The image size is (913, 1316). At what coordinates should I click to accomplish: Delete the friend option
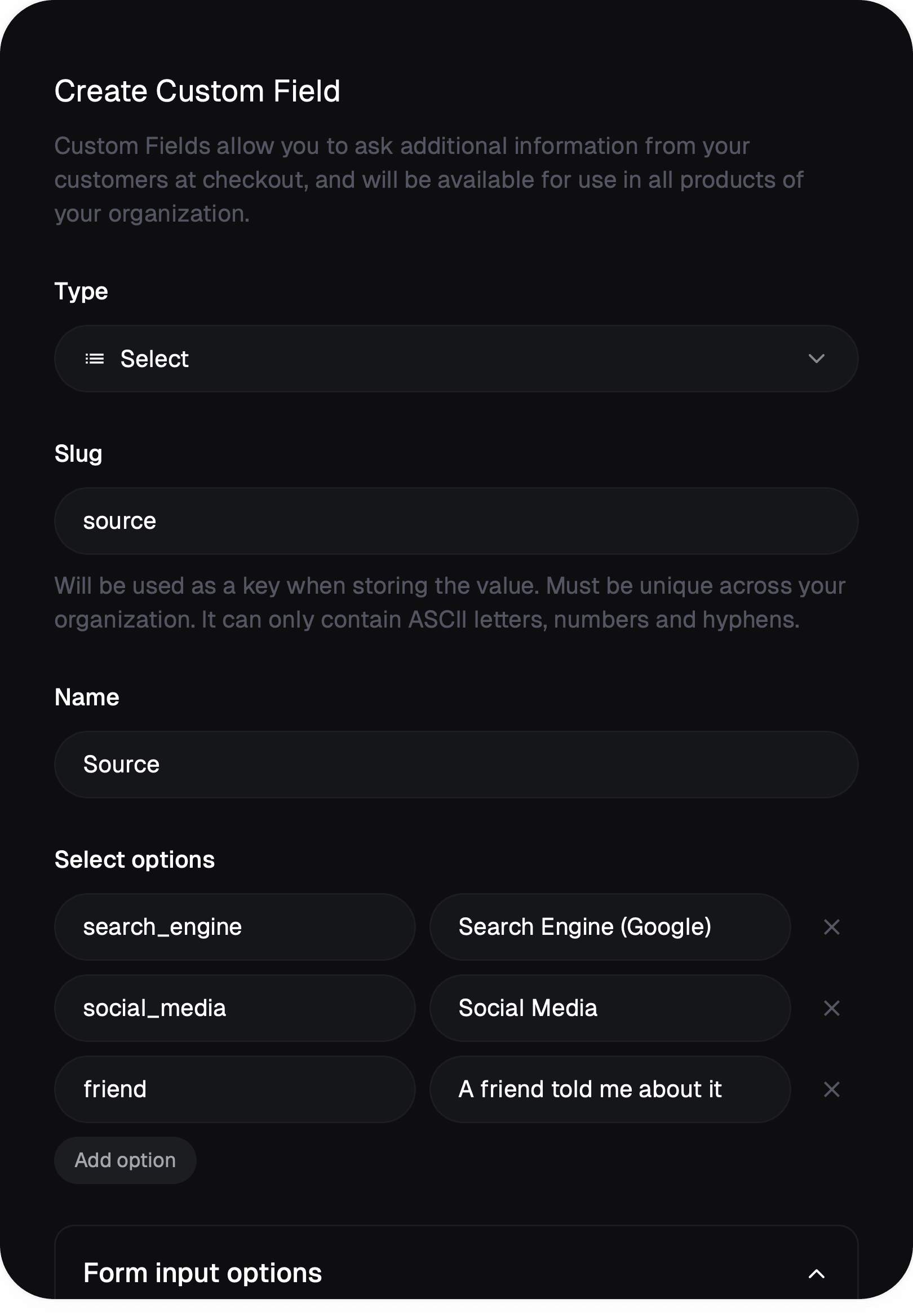pos(831,1089)
